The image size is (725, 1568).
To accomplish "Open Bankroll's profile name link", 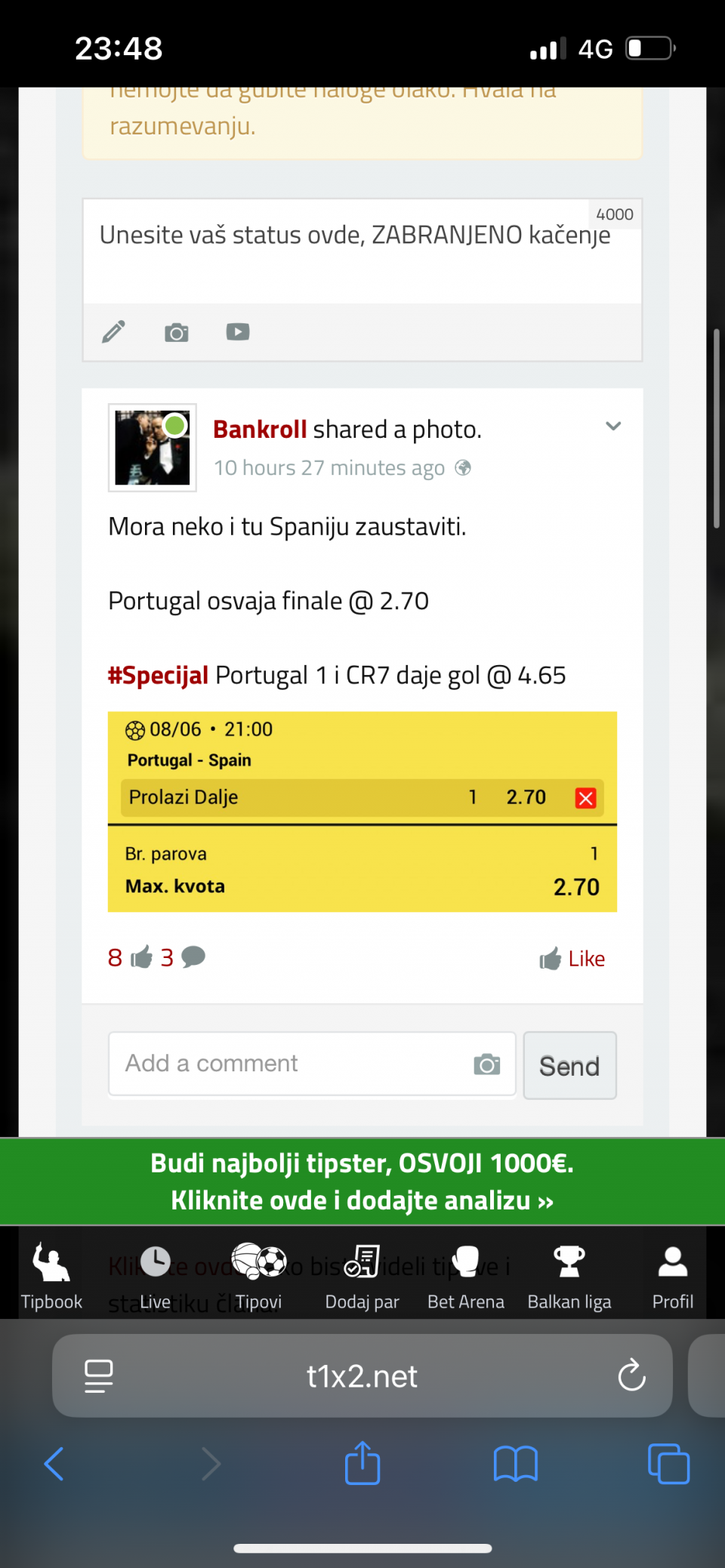I will click(259, 430).
